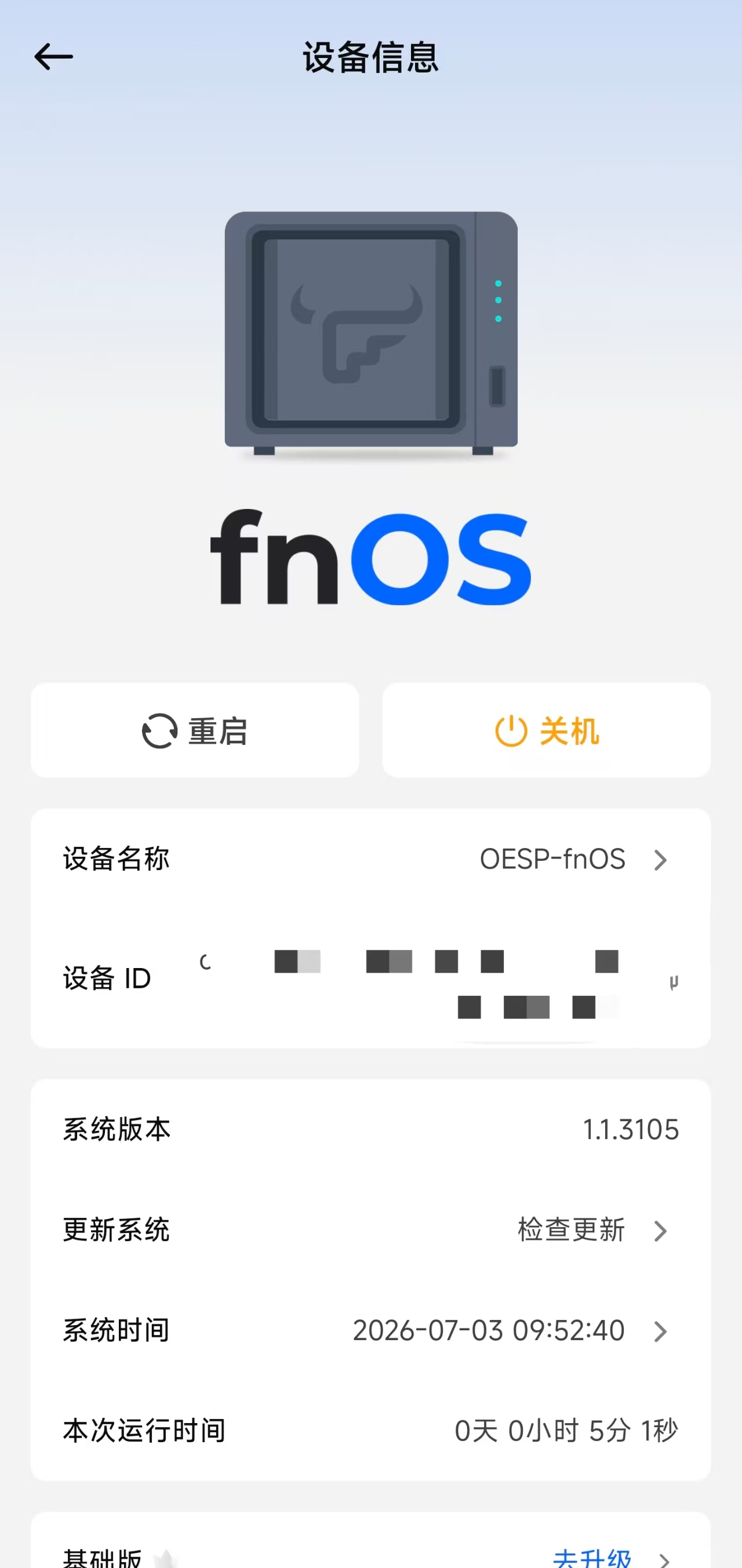Open 更新系统 to check for updates
This screenshot has height=1568, width=742.
[370, 1230]
